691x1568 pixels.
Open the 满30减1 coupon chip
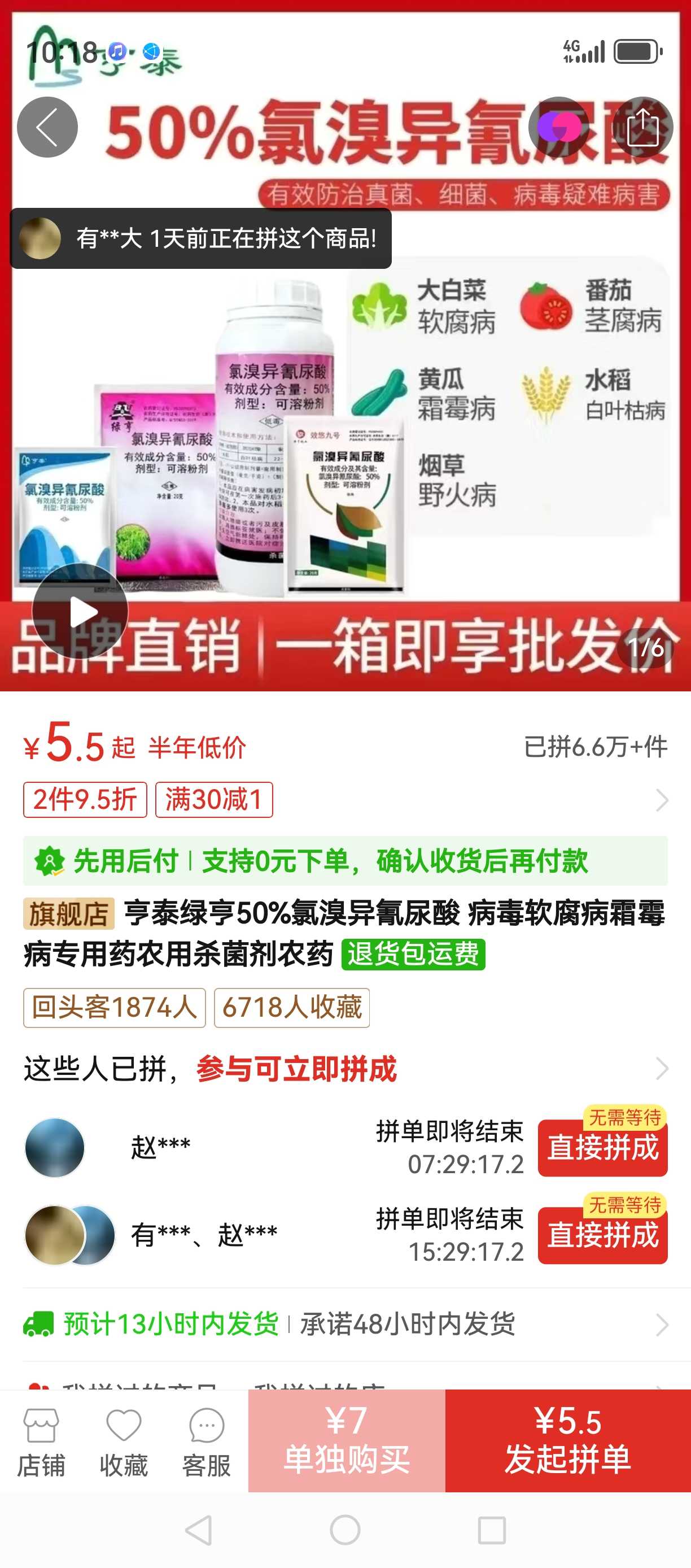[214, 800]
